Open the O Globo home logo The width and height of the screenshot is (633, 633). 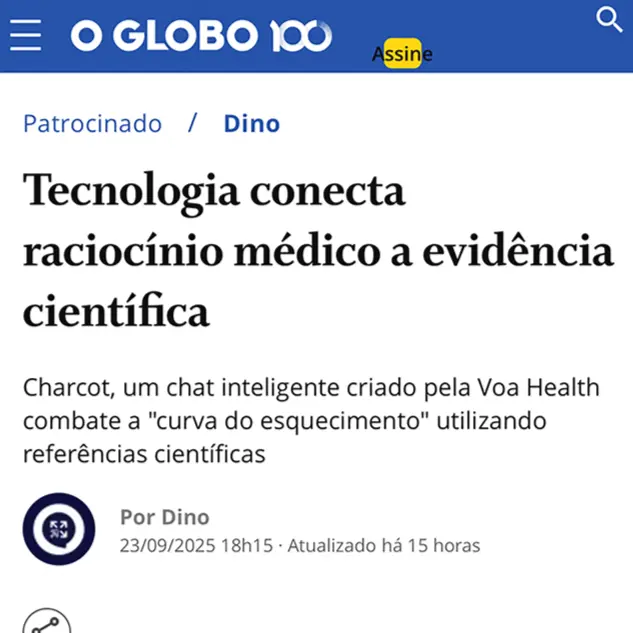tap(200, 36)
